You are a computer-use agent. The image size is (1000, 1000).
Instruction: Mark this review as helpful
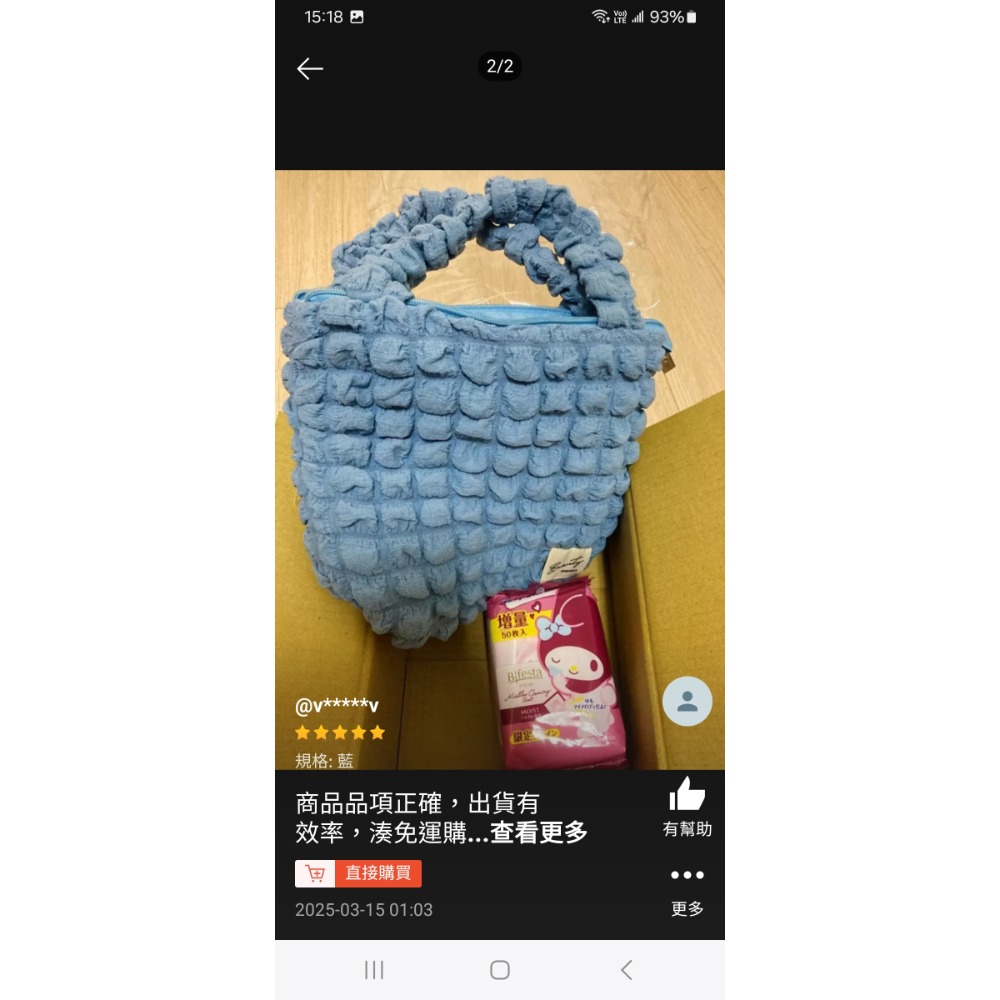[x=687, y=806]
